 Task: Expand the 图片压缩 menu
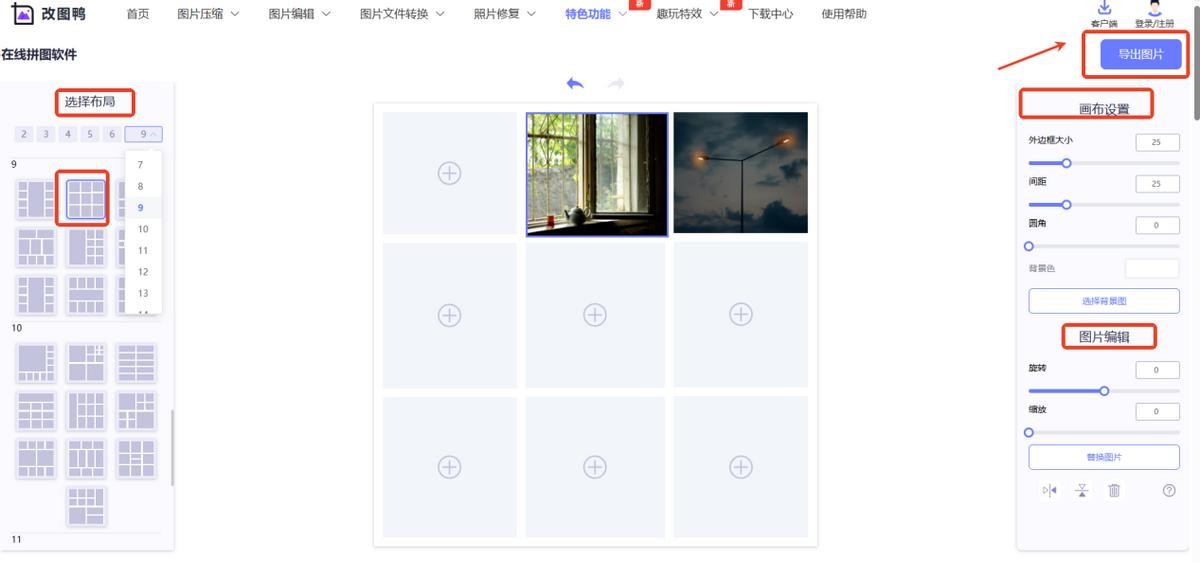pos(207,14)
